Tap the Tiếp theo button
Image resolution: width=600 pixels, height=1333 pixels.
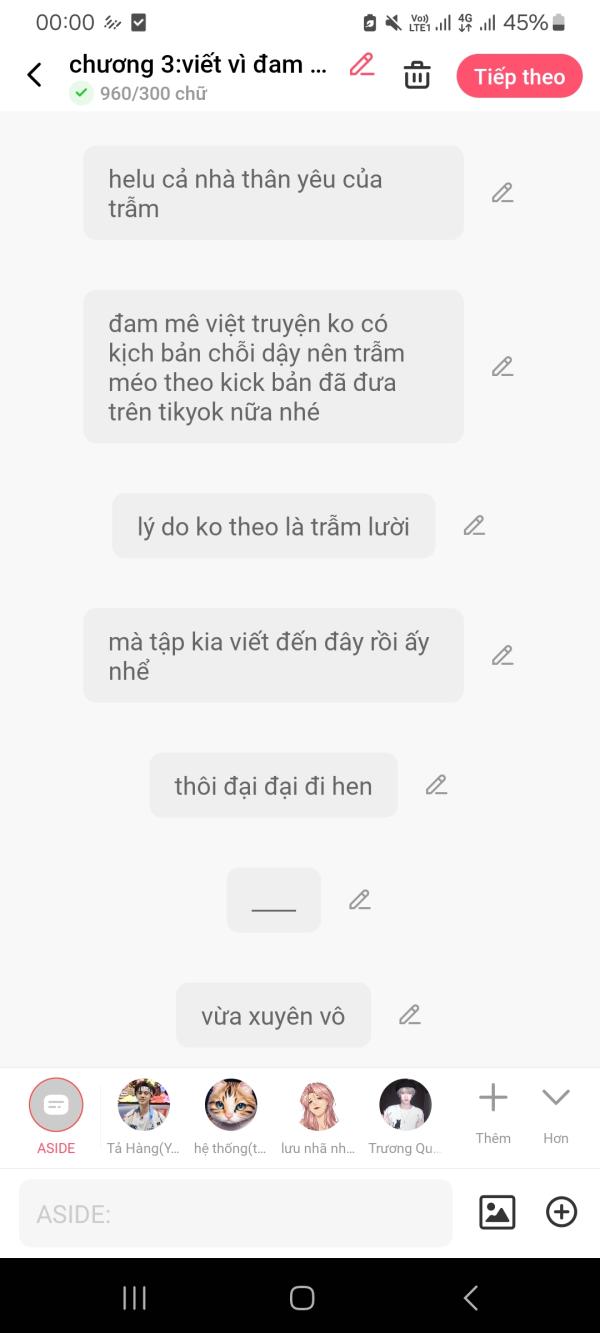(x=519, y=77)
